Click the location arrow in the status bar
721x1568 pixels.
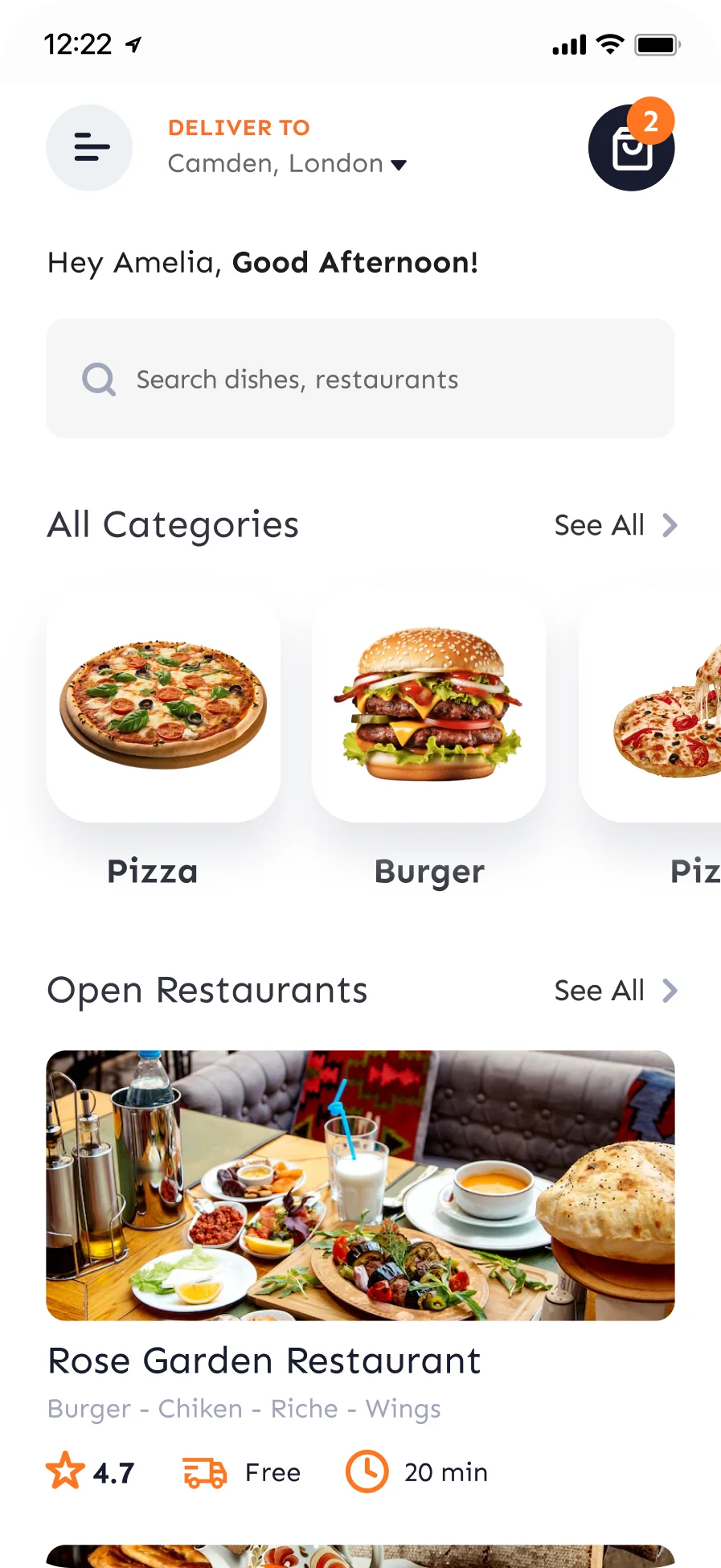[133, 43]
